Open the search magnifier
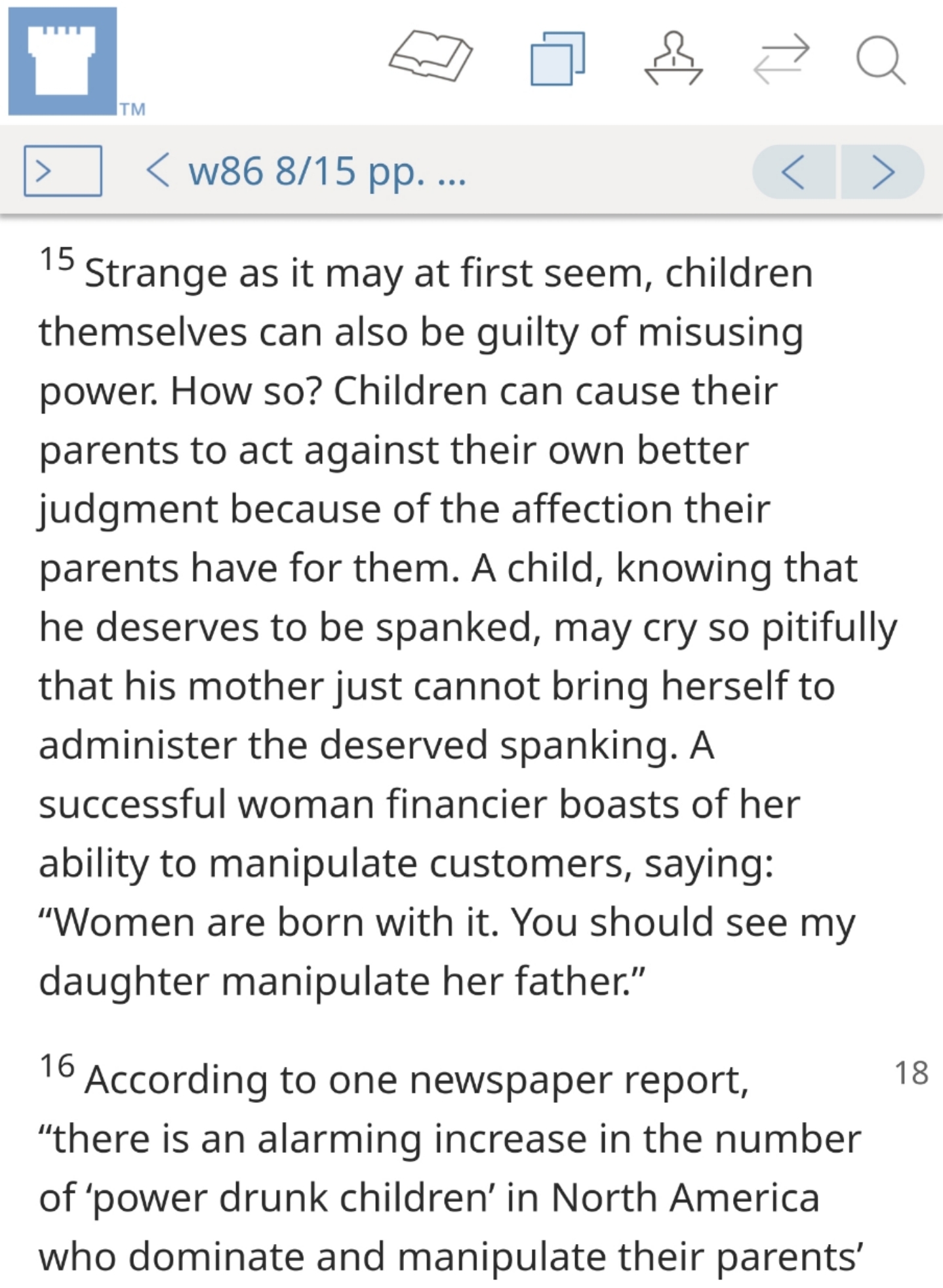This screenshot has width=943, height=1288. point(881,60)
